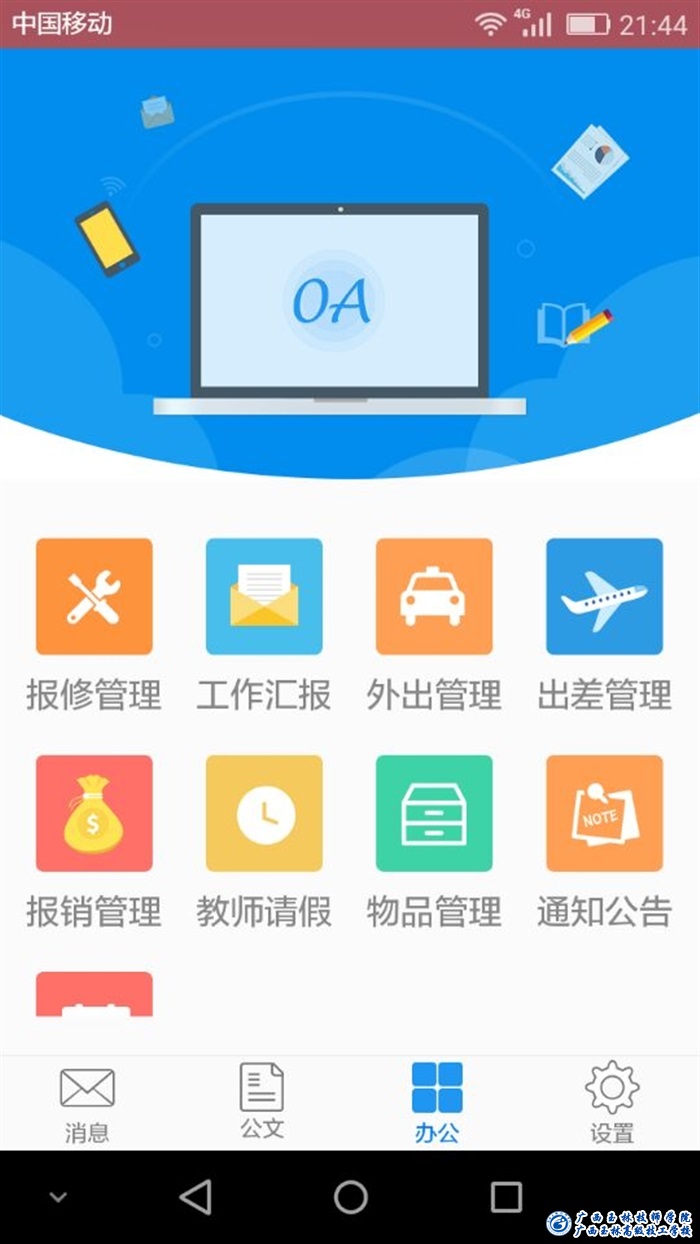Go back using the system back button

coord(195,1196)
